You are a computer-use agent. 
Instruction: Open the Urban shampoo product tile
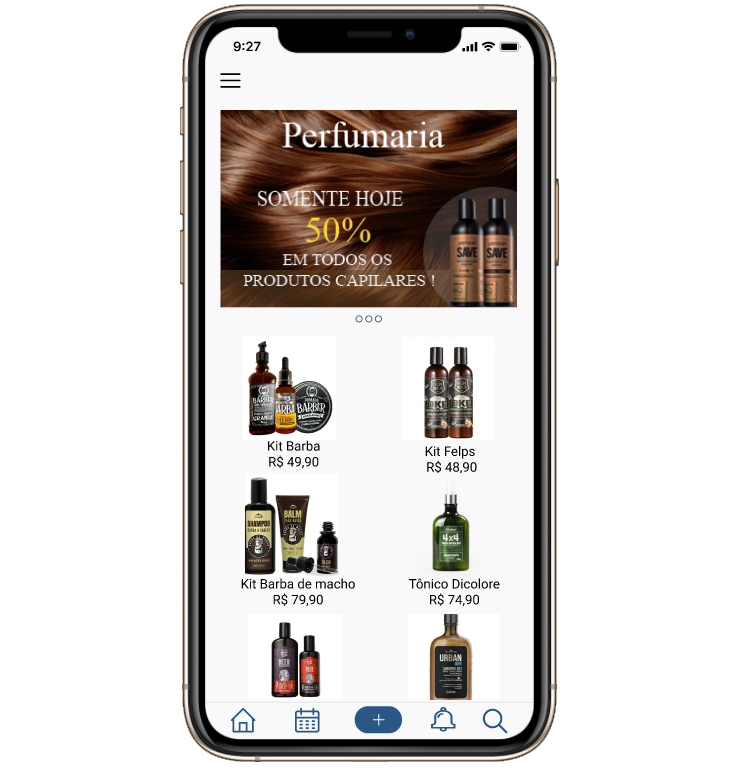click(x=453, y=656)
